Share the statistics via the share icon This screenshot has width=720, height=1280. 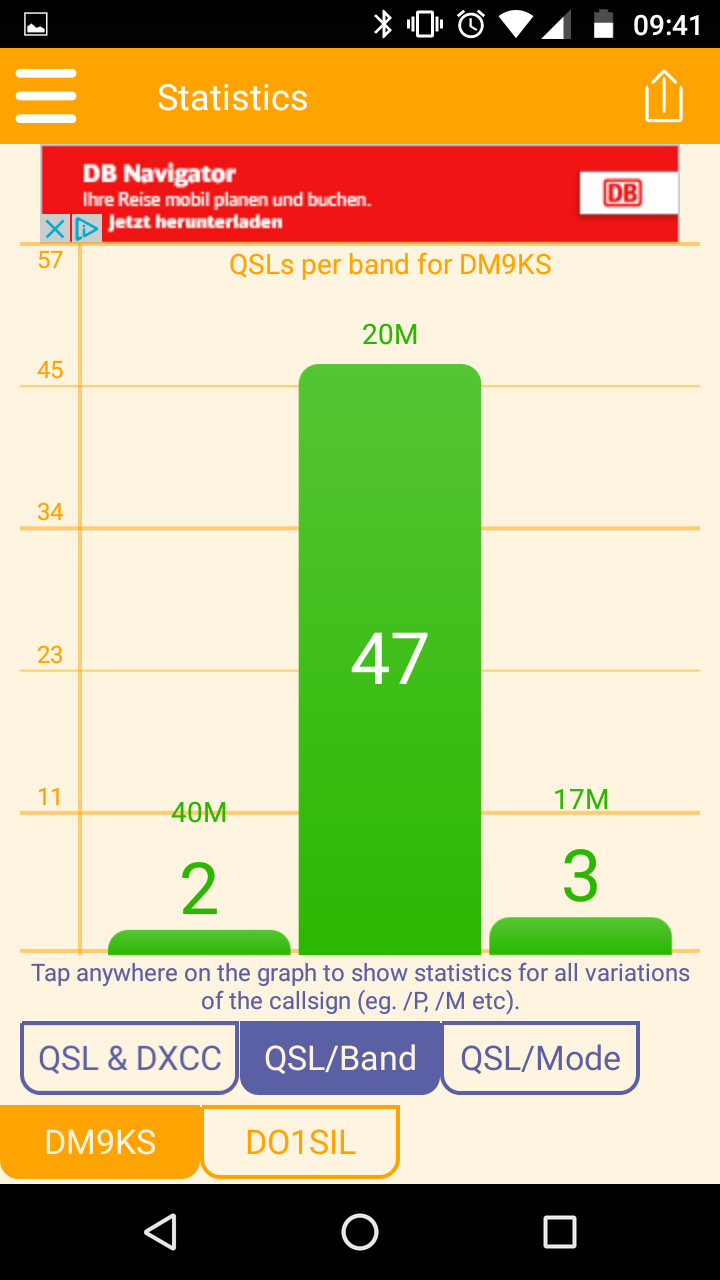[x=663, y=97]
